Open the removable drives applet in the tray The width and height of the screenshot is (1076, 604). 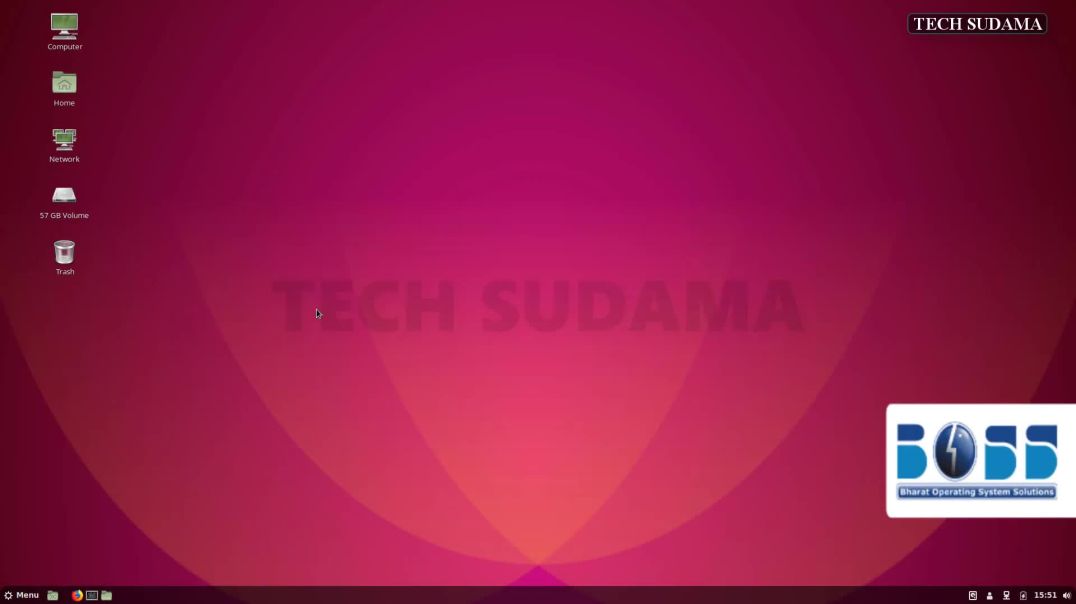point(973,595)
